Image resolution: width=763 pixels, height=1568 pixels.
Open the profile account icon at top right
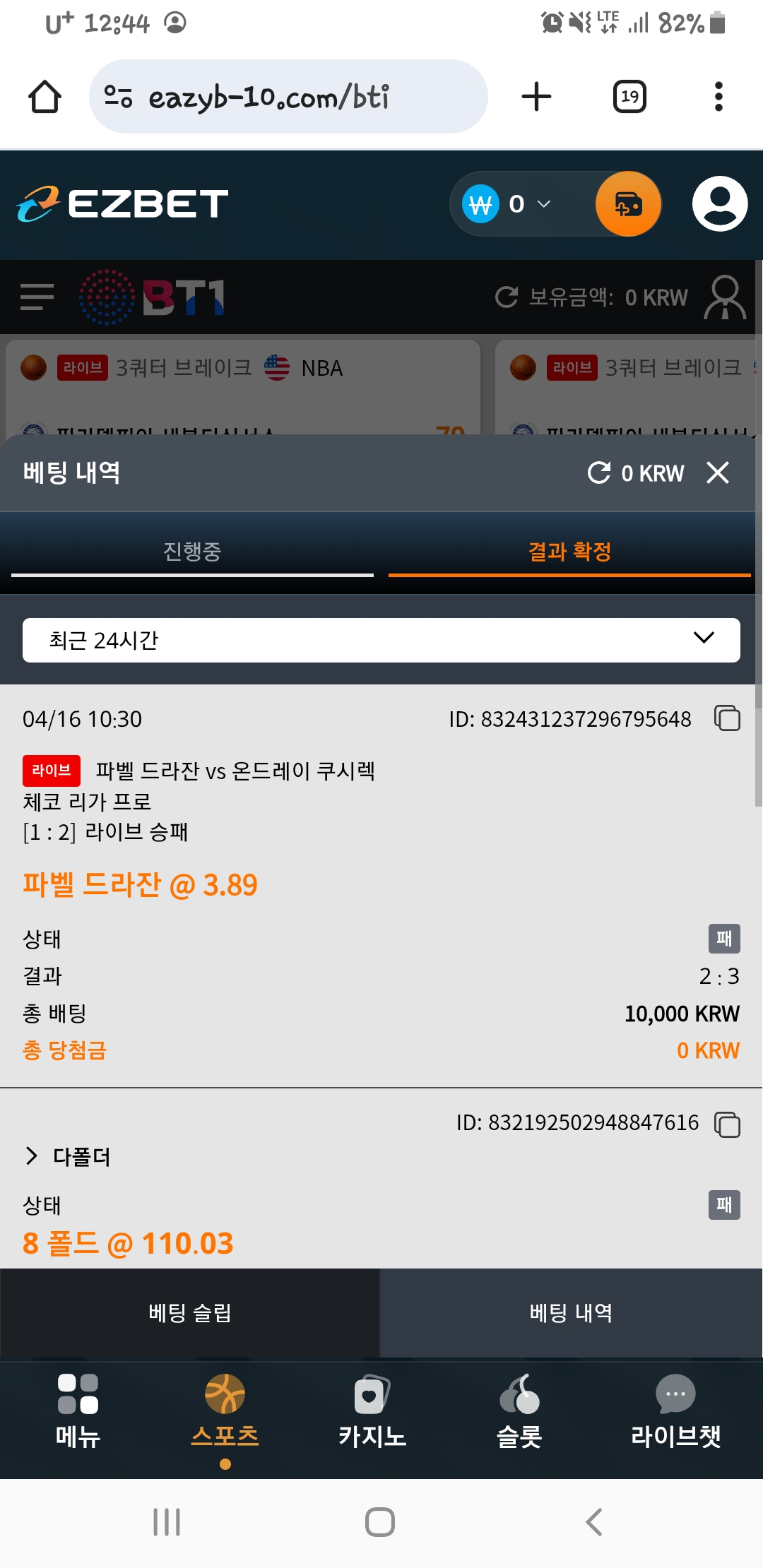(x=718, y=204)
